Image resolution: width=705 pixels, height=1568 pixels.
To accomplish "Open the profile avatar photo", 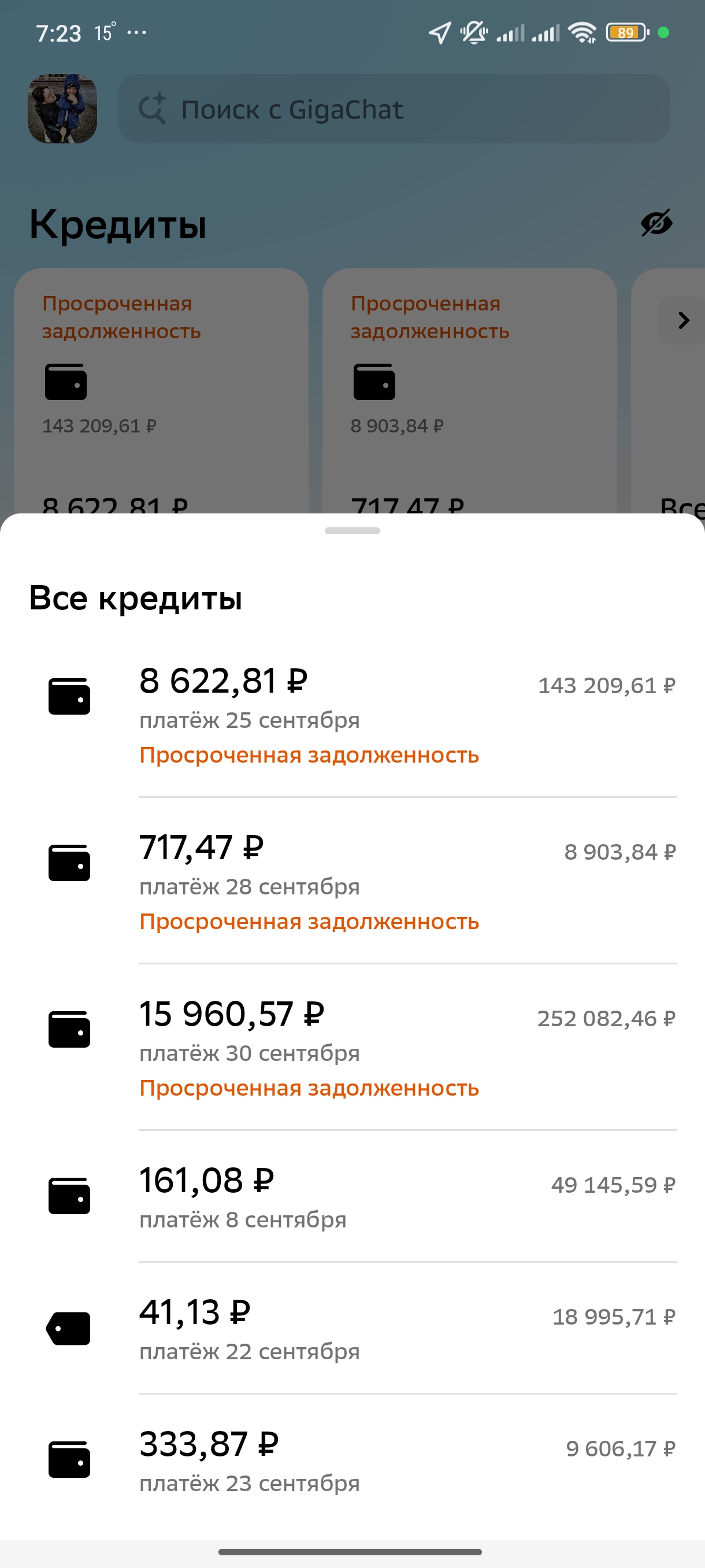I will pyautogui.click(x=62, y=109).
